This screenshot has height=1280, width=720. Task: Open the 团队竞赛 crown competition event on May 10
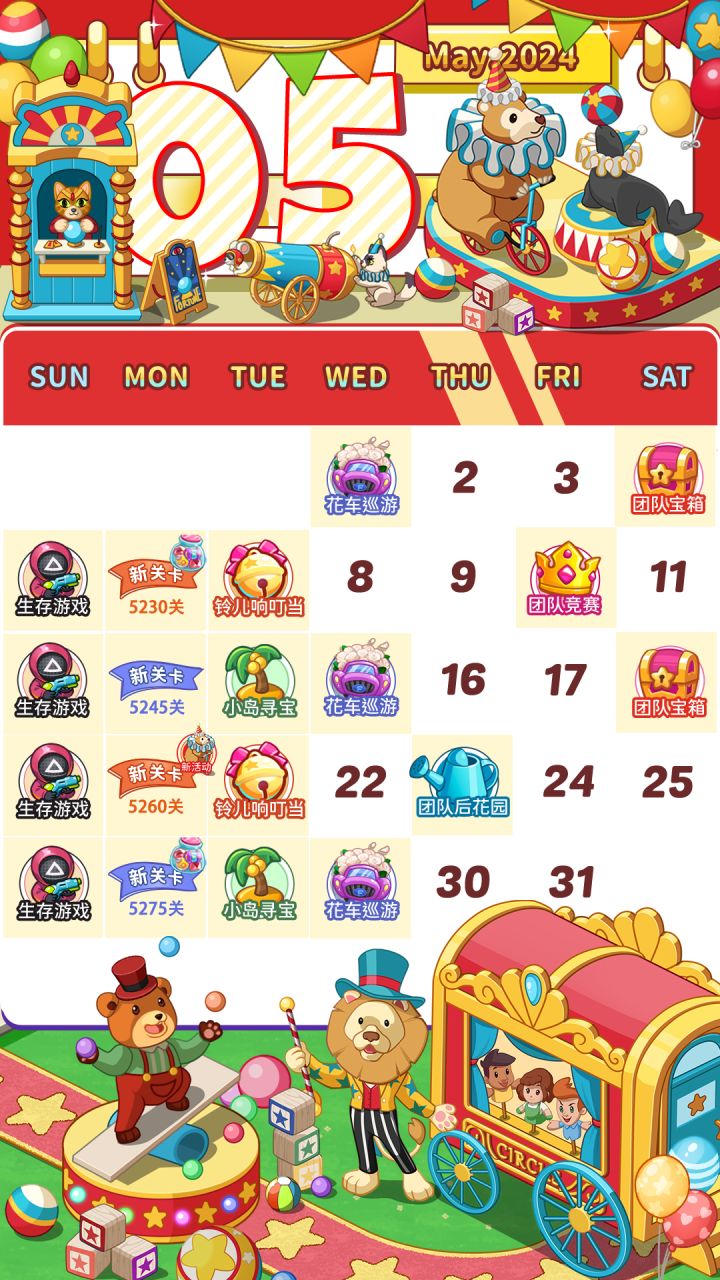pos(567,580)
